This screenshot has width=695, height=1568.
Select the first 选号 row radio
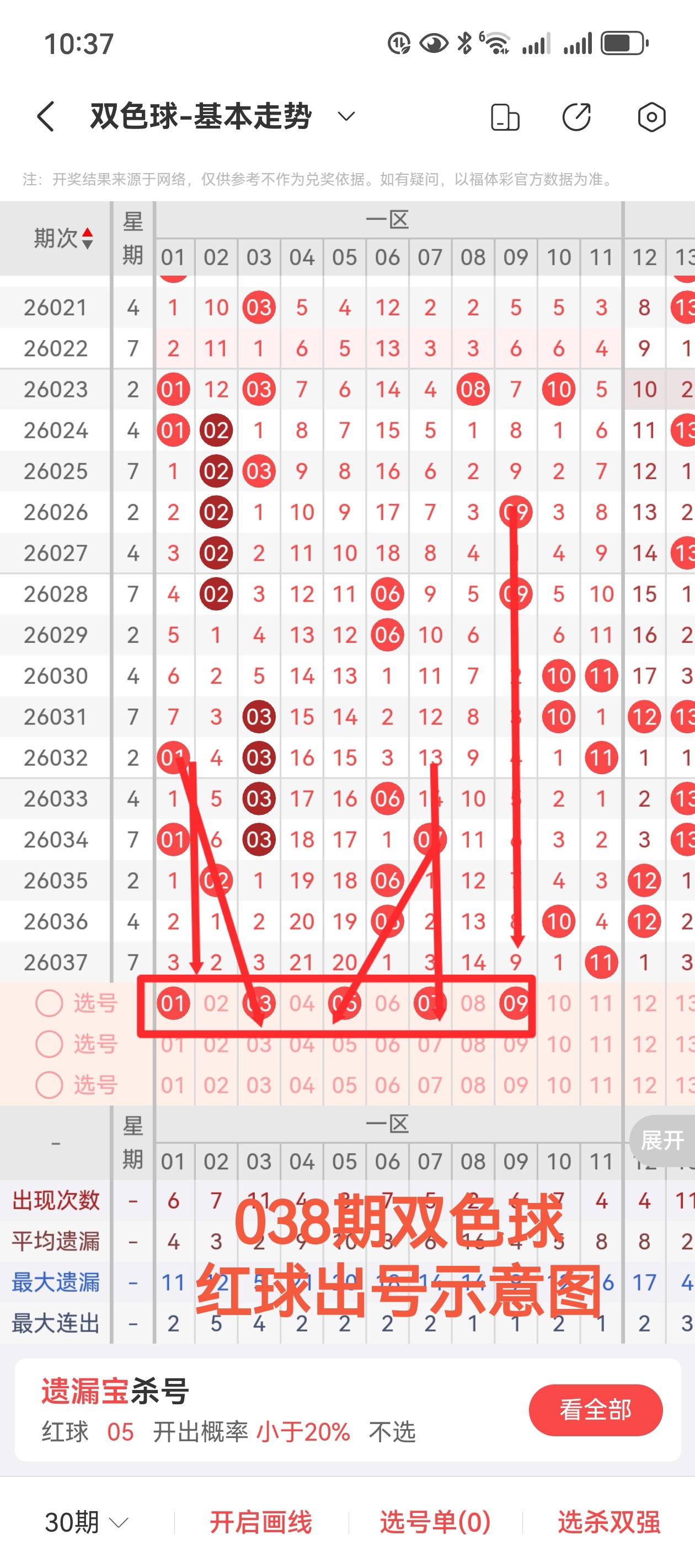pos(49,1003)
